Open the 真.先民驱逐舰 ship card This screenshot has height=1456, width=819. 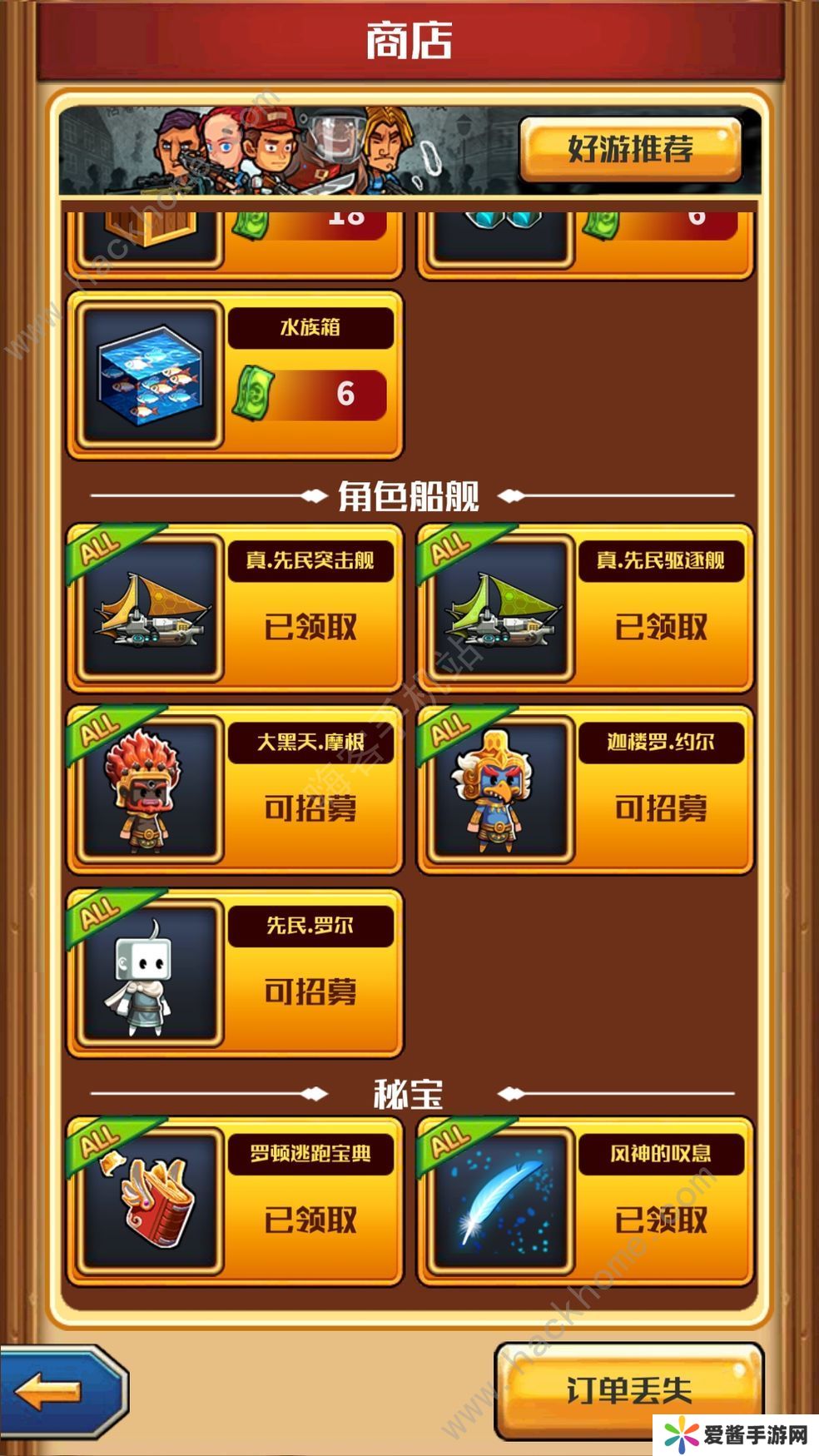click(585, 609)
